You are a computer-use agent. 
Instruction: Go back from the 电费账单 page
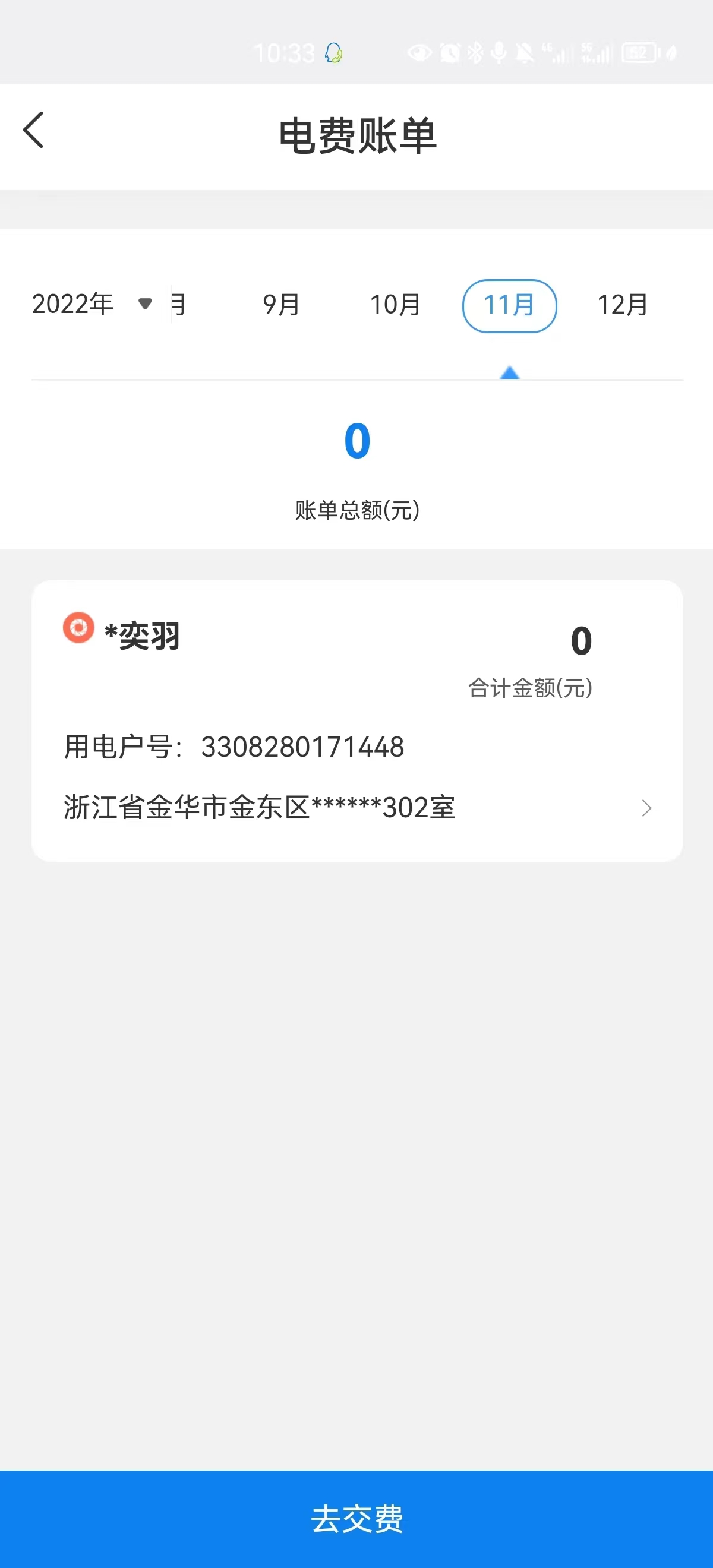[34, 130]
